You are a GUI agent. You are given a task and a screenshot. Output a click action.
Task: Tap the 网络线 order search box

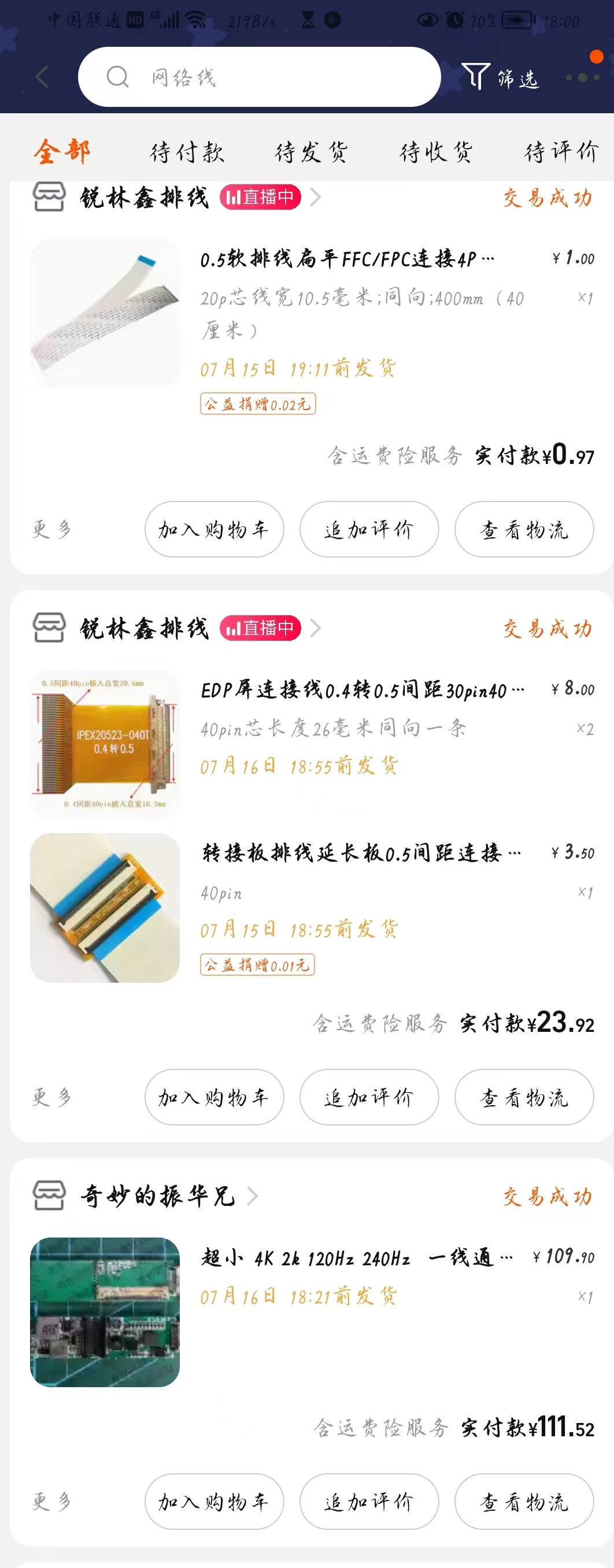[x=259, y=77]
